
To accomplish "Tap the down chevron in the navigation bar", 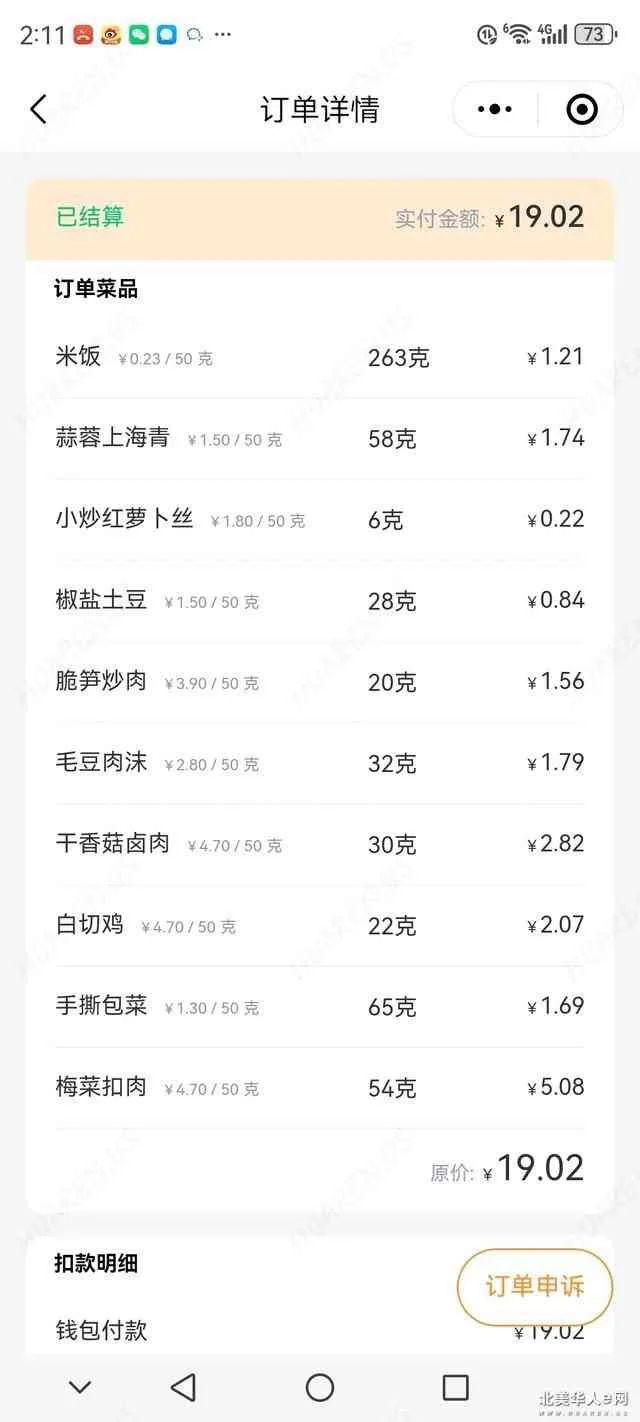I will [x=80, y=1387].
